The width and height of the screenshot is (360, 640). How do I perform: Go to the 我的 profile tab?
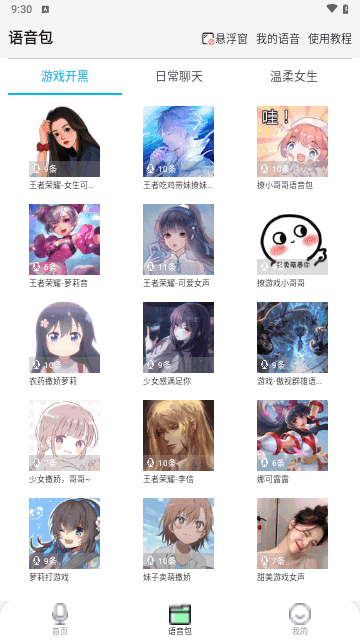pyautogui.click(x=300, y=619)
